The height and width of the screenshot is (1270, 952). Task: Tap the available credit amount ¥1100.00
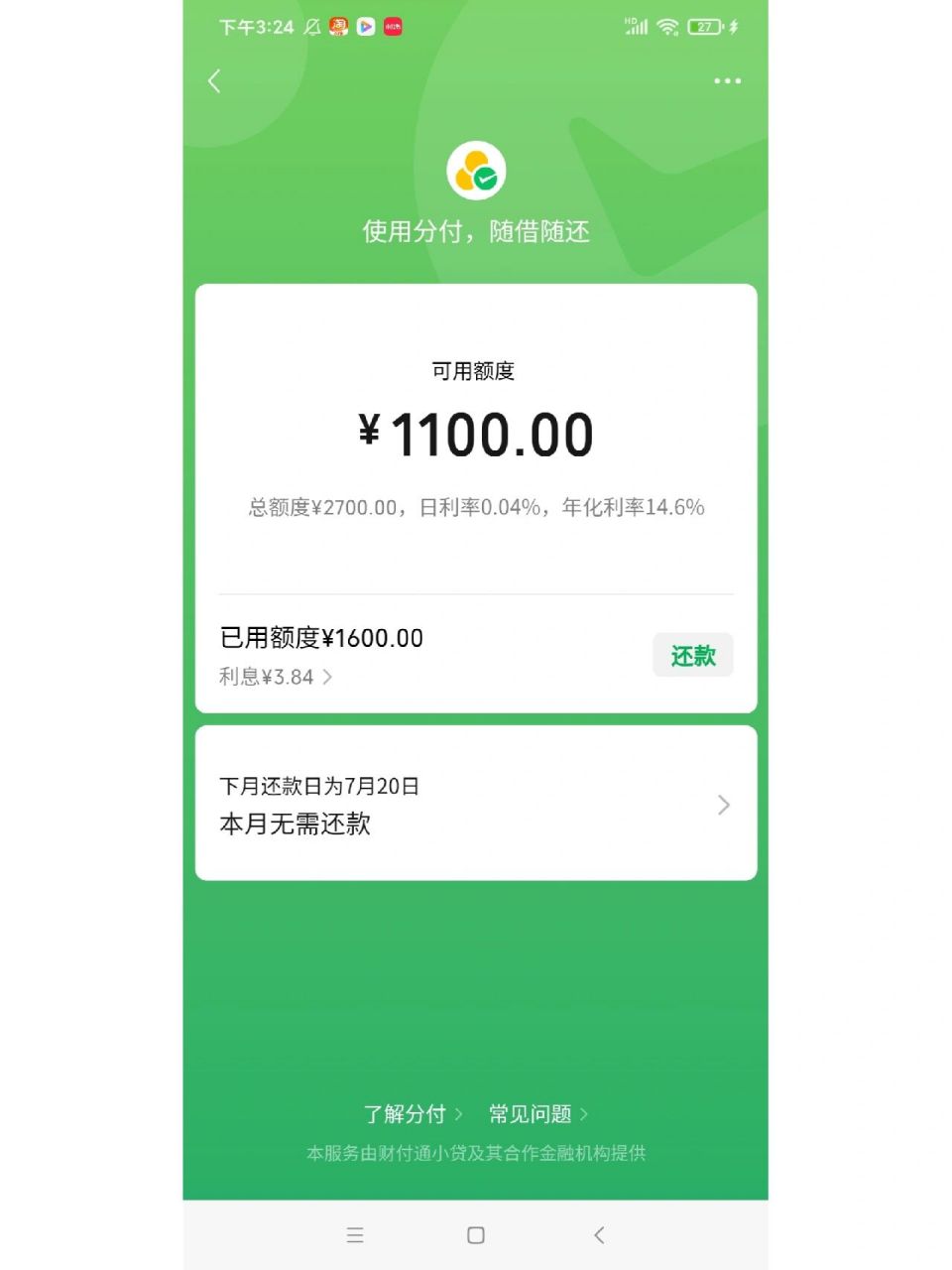point(476,434)
